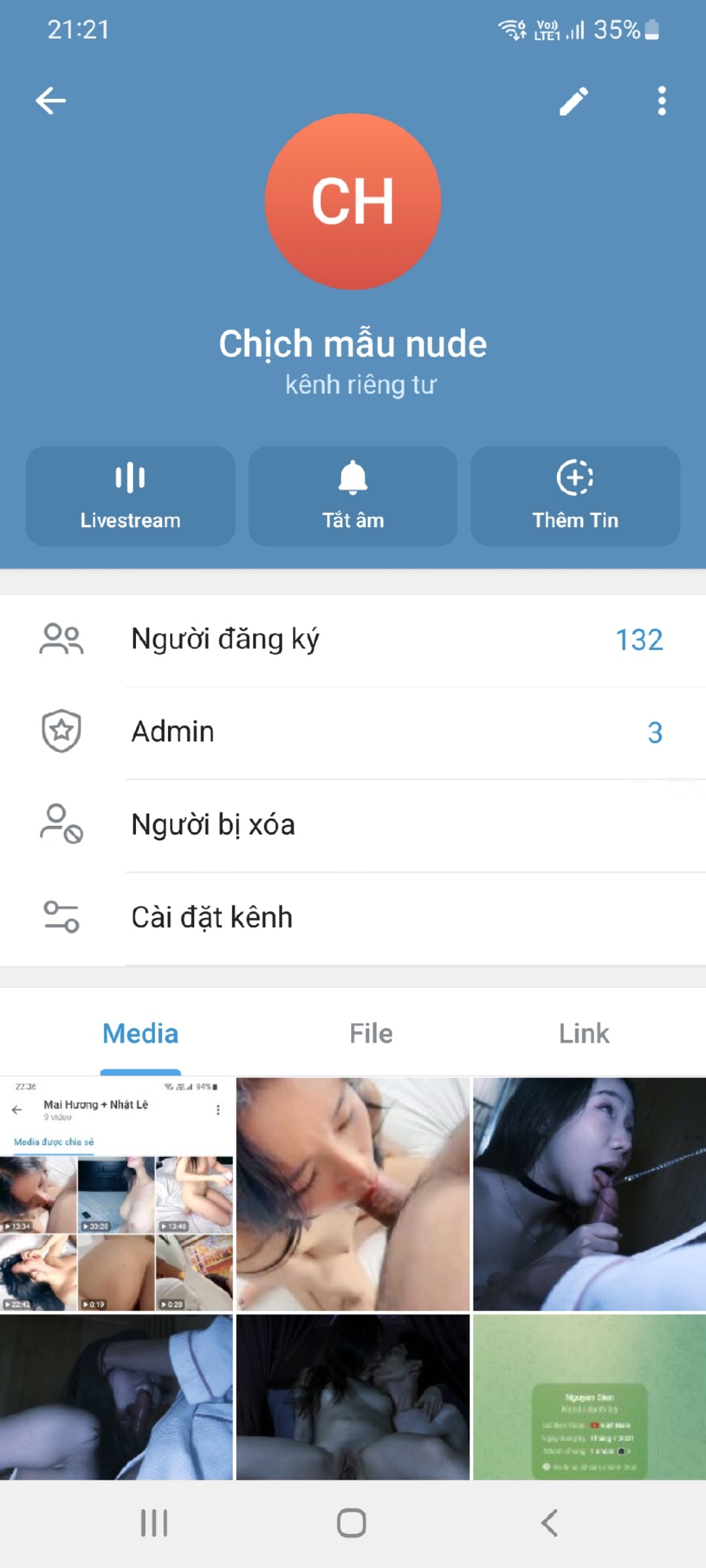
Task: Switch to the Link tab
Action: tap(584, 1033)
